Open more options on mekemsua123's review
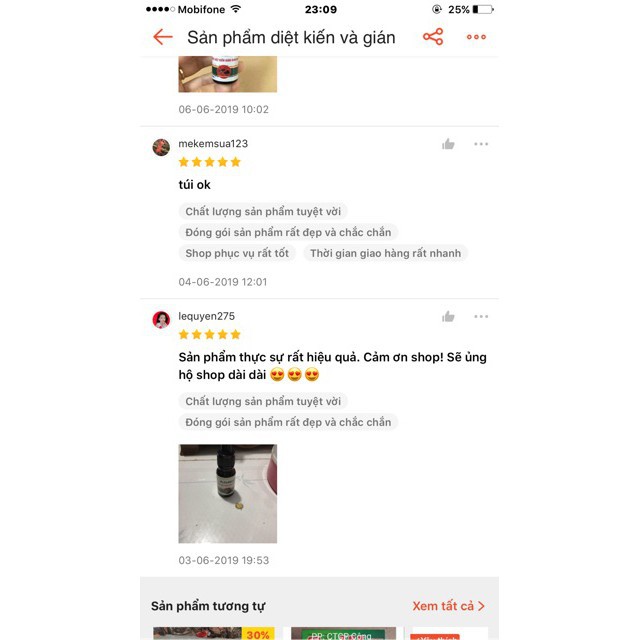The image size is (640, 640). coord(481,144)
